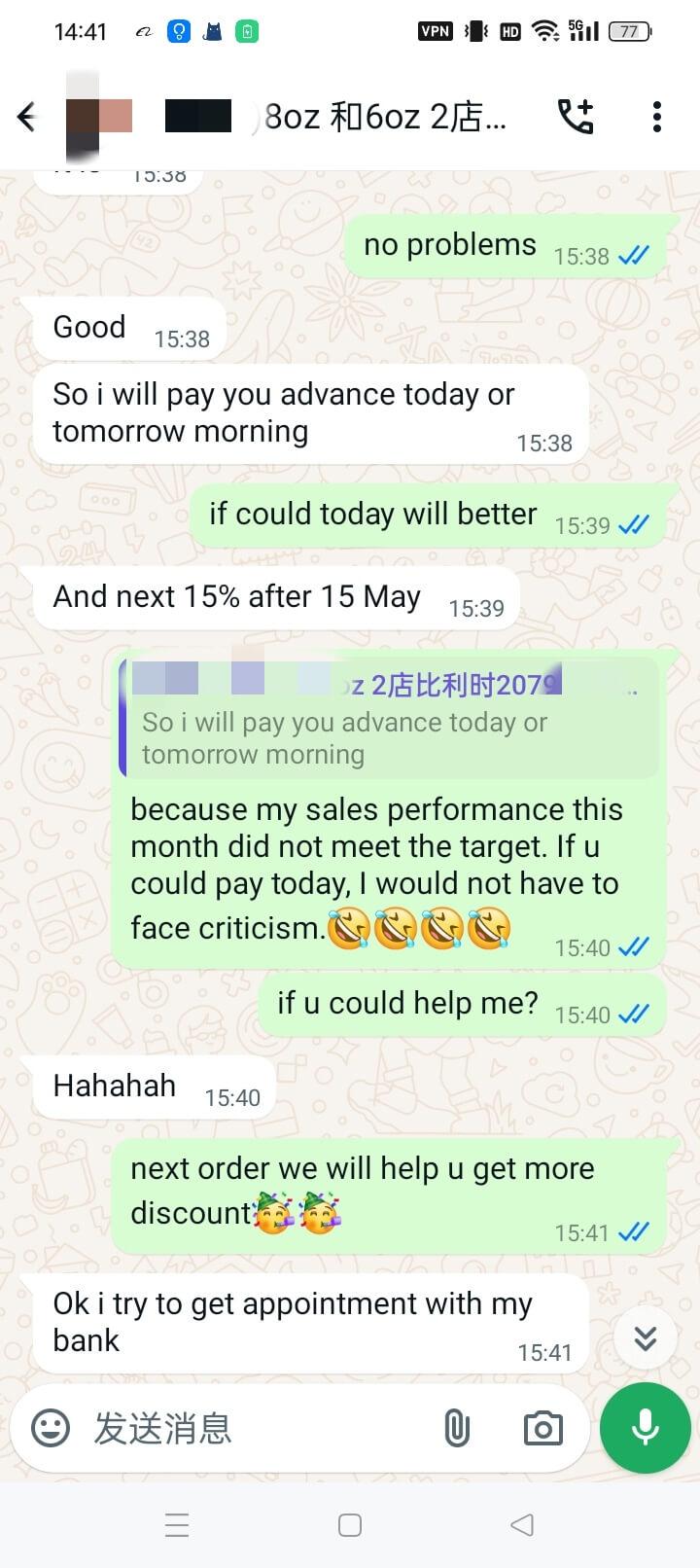Open the camera to send a photo
700x1568 pixels.
542,1428
